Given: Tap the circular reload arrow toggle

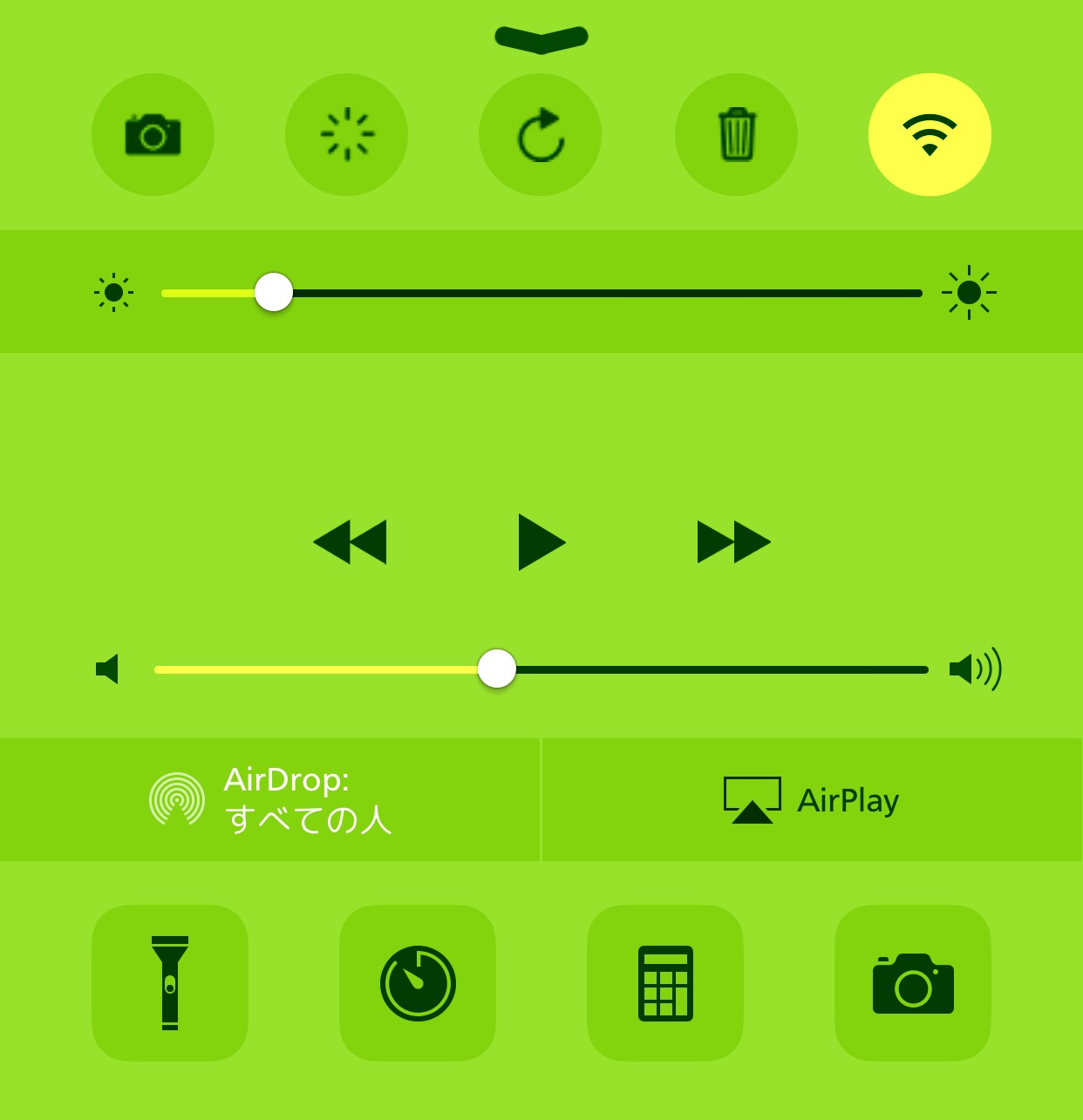Looking at the screenshot, I should [x=540, y=134].
